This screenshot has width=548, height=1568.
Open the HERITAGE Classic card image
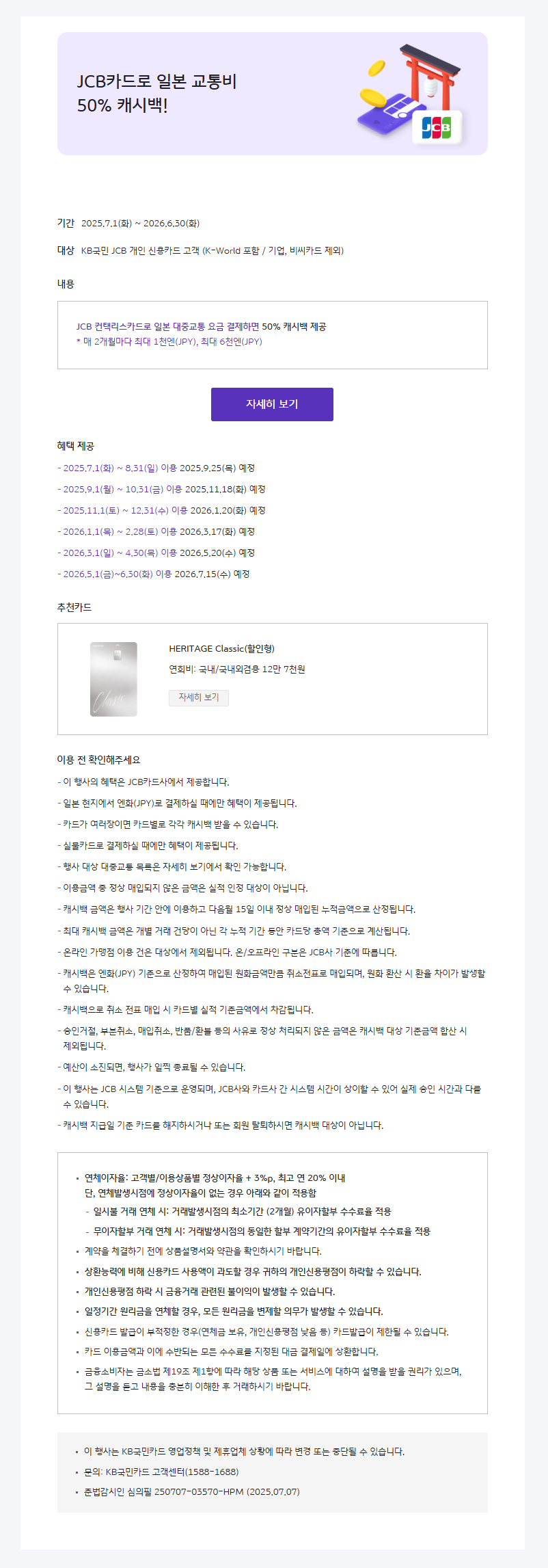113,679
